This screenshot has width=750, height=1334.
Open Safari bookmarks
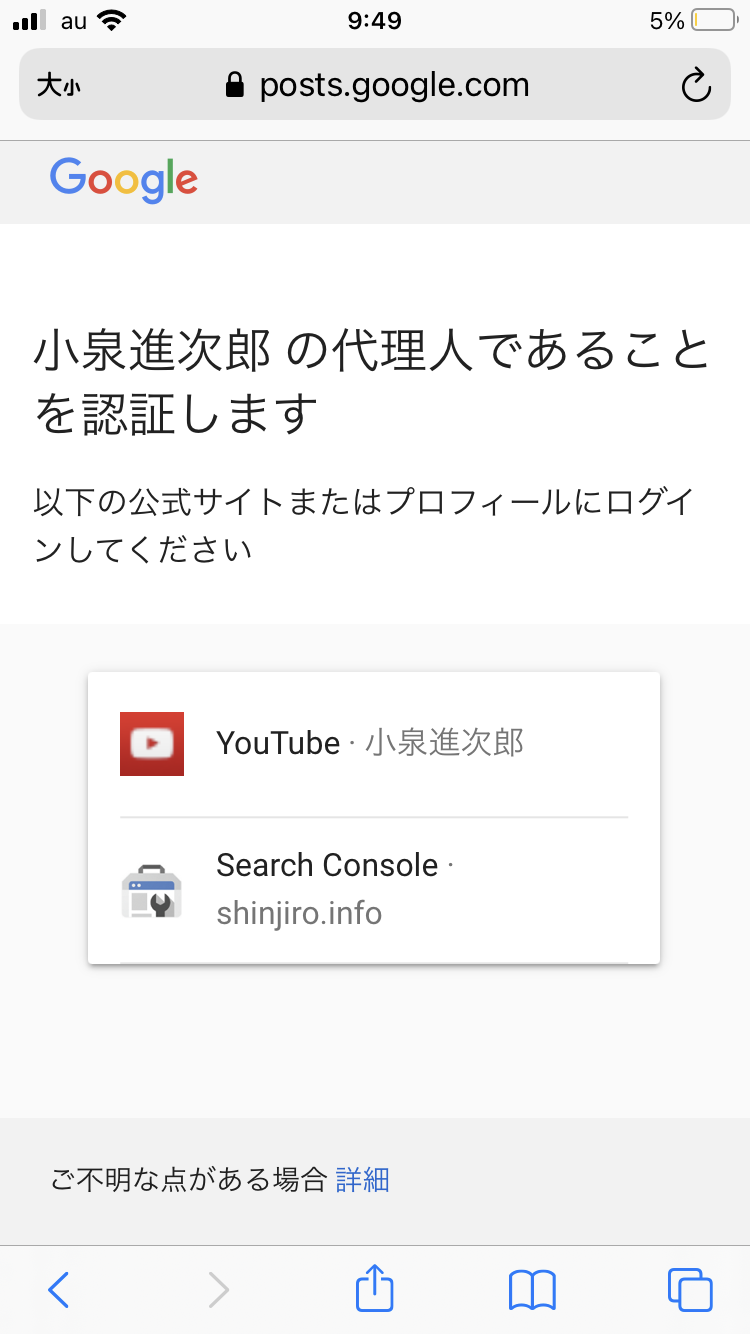[532, 1290]
